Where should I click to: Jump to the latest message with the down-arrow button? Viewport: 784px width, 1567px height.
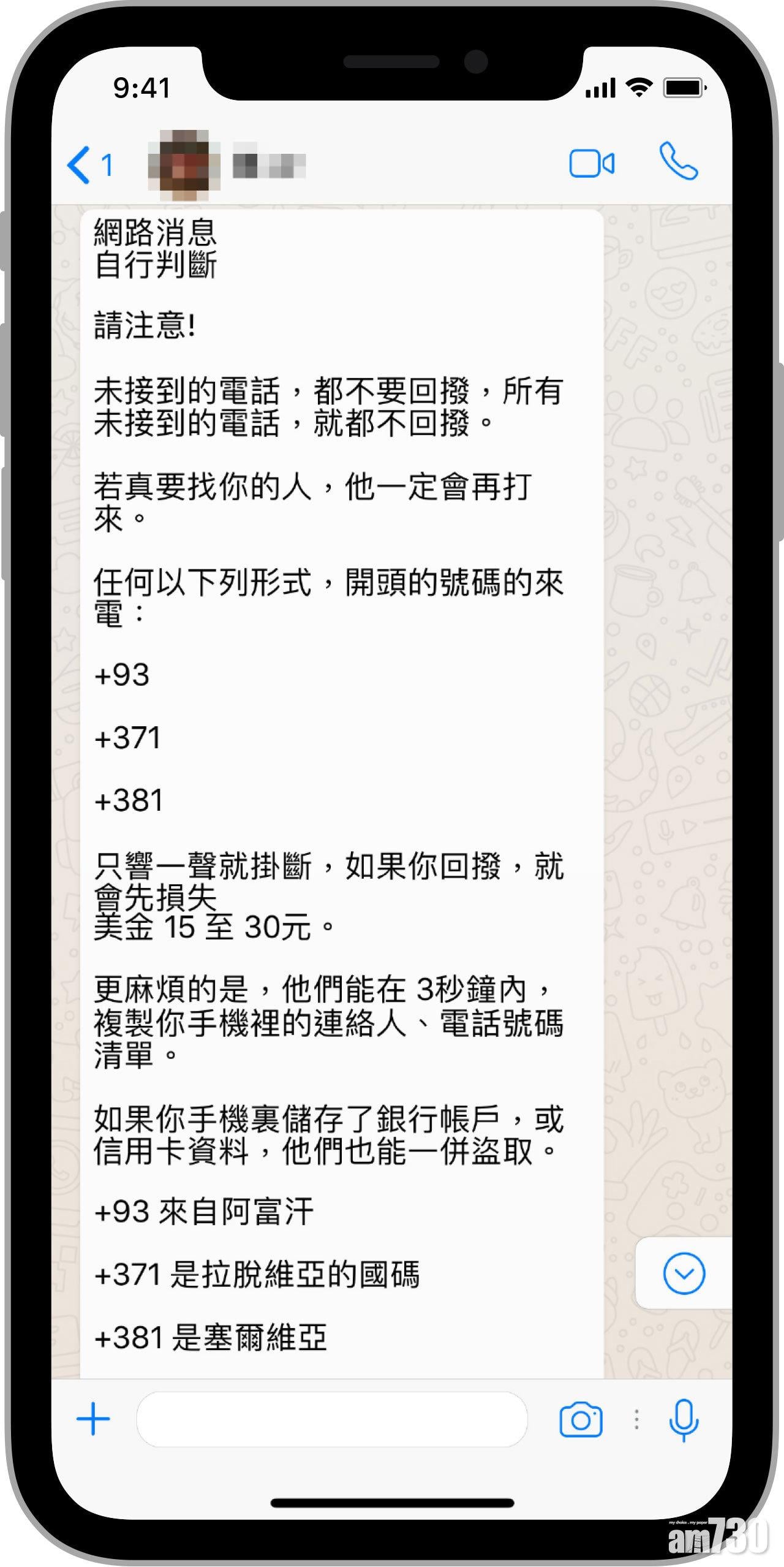pyautogui.click(x=684, y=1274)
